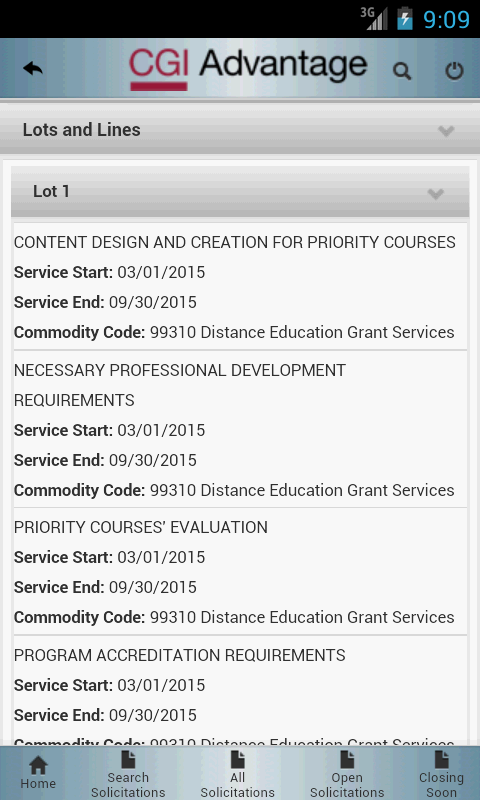Open Search Solicitations tab
Viewport: 480px width, 800px height.
point(128,774)
